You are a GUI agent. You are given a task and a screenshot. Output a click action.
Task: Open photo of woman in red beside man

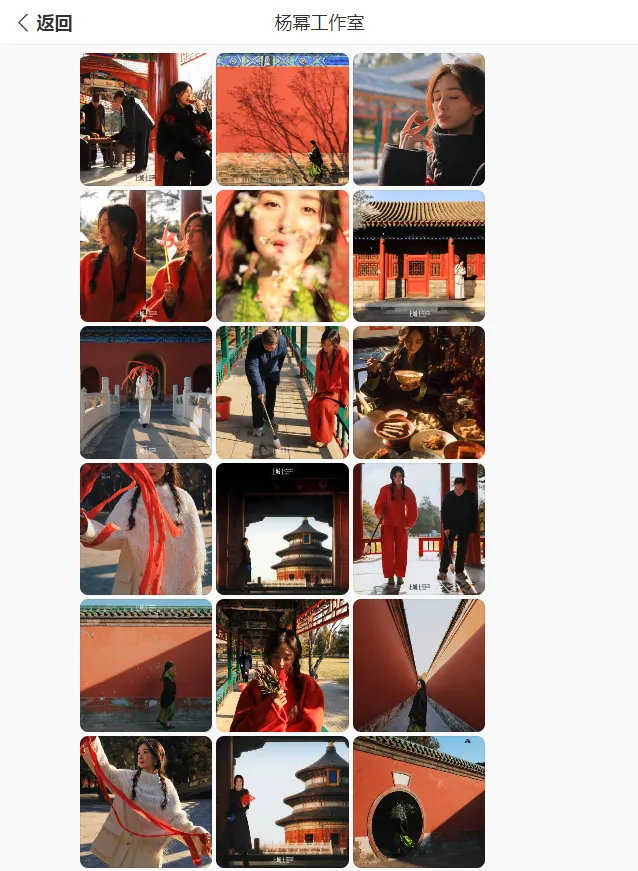tap(418, 529)
